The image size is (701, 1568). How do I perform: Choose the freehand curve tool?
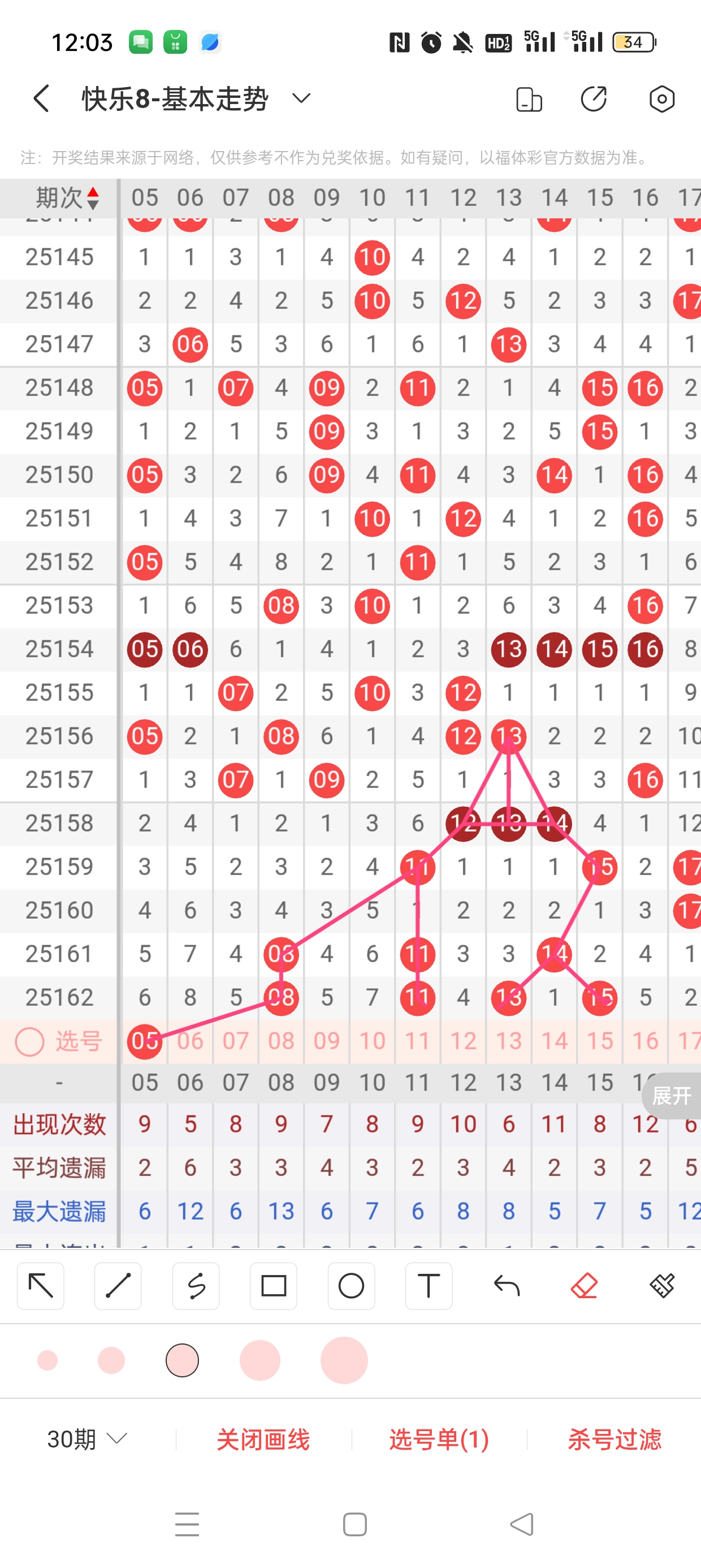196,1286
